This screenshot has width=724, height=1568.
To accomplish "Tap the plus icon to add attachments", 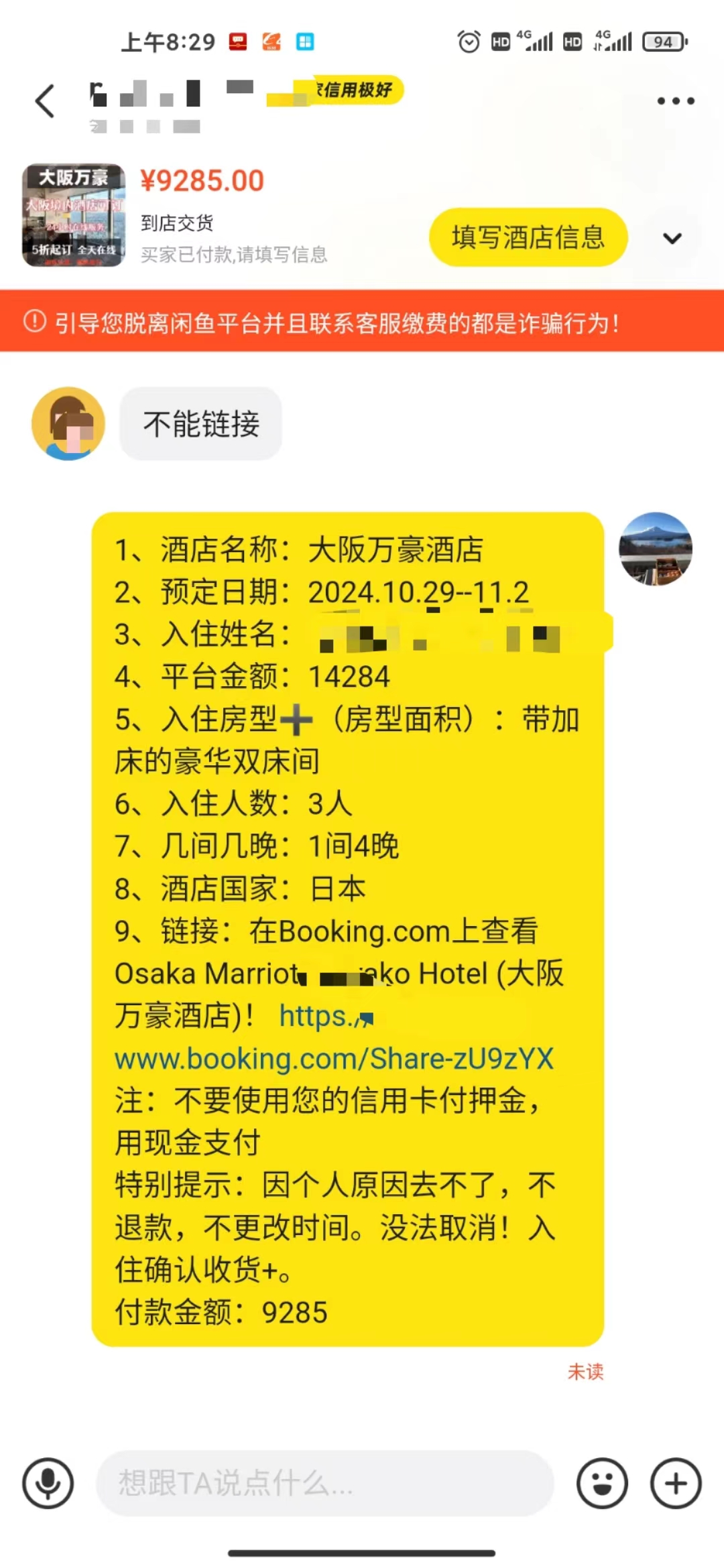I will tap(675, 1484).
